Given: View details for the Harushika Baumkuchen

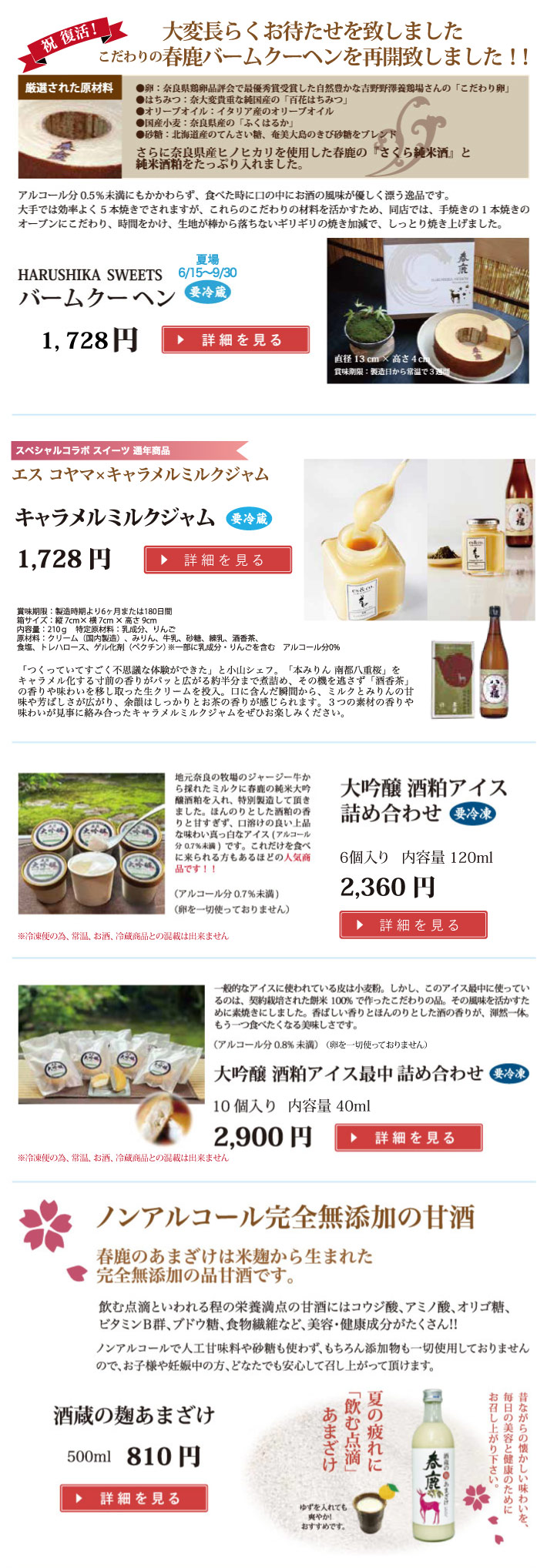Looking at the screenshot, I should (235, 339).
